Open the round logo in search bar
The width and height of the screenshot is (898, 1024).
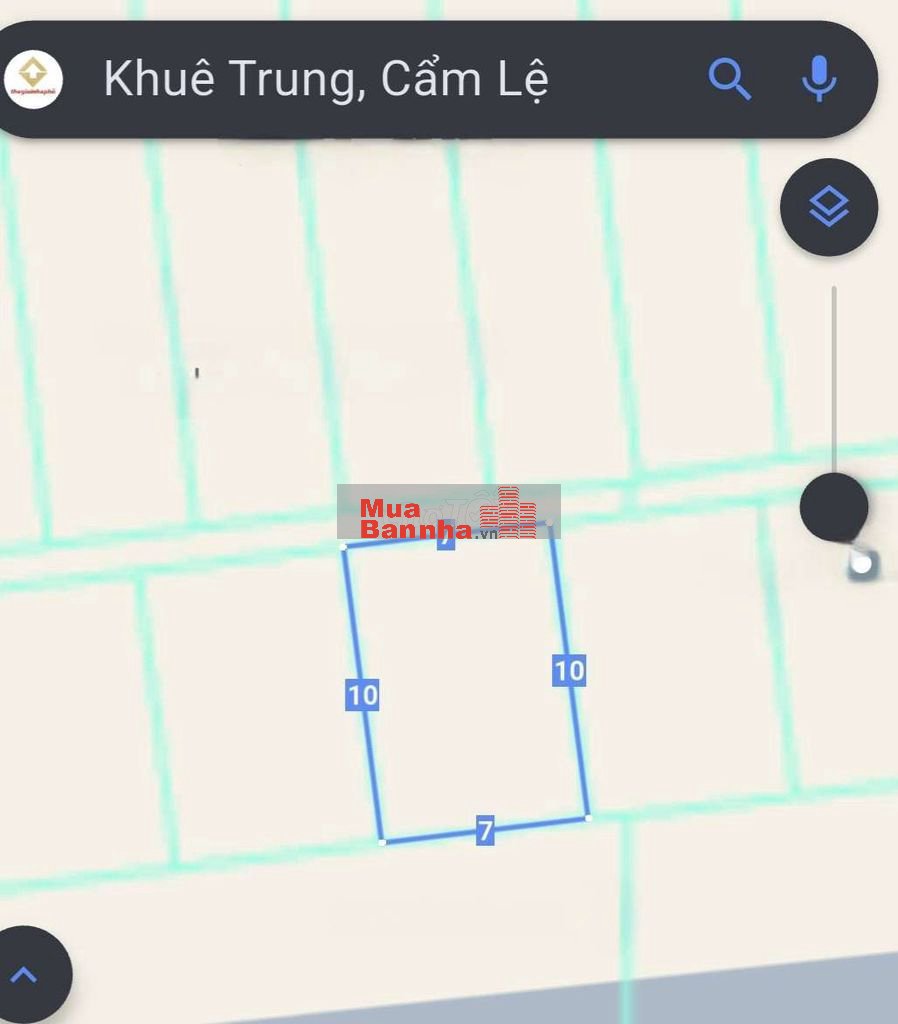[x=33, y=80]
